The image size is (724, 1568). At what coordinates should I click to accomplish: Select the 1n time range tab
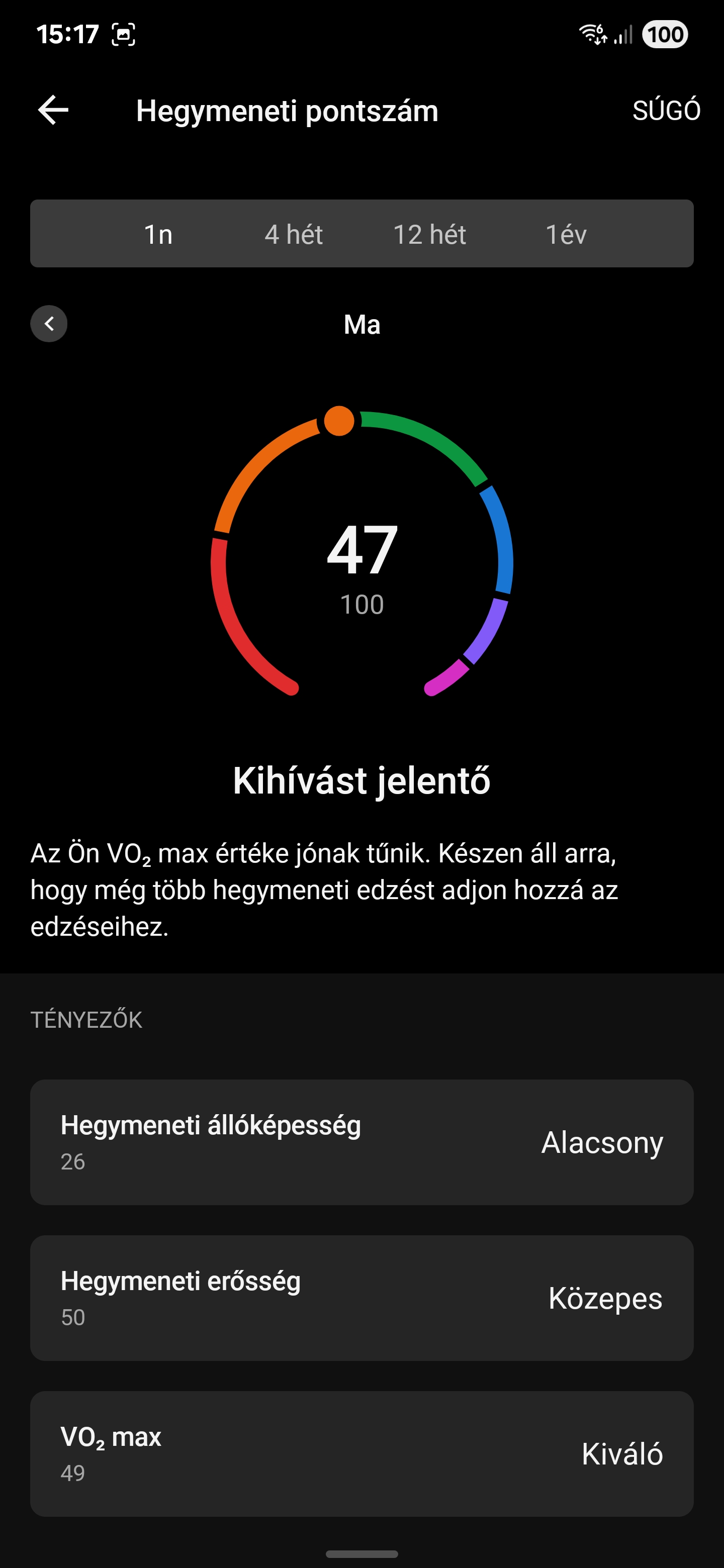point(158,234)
